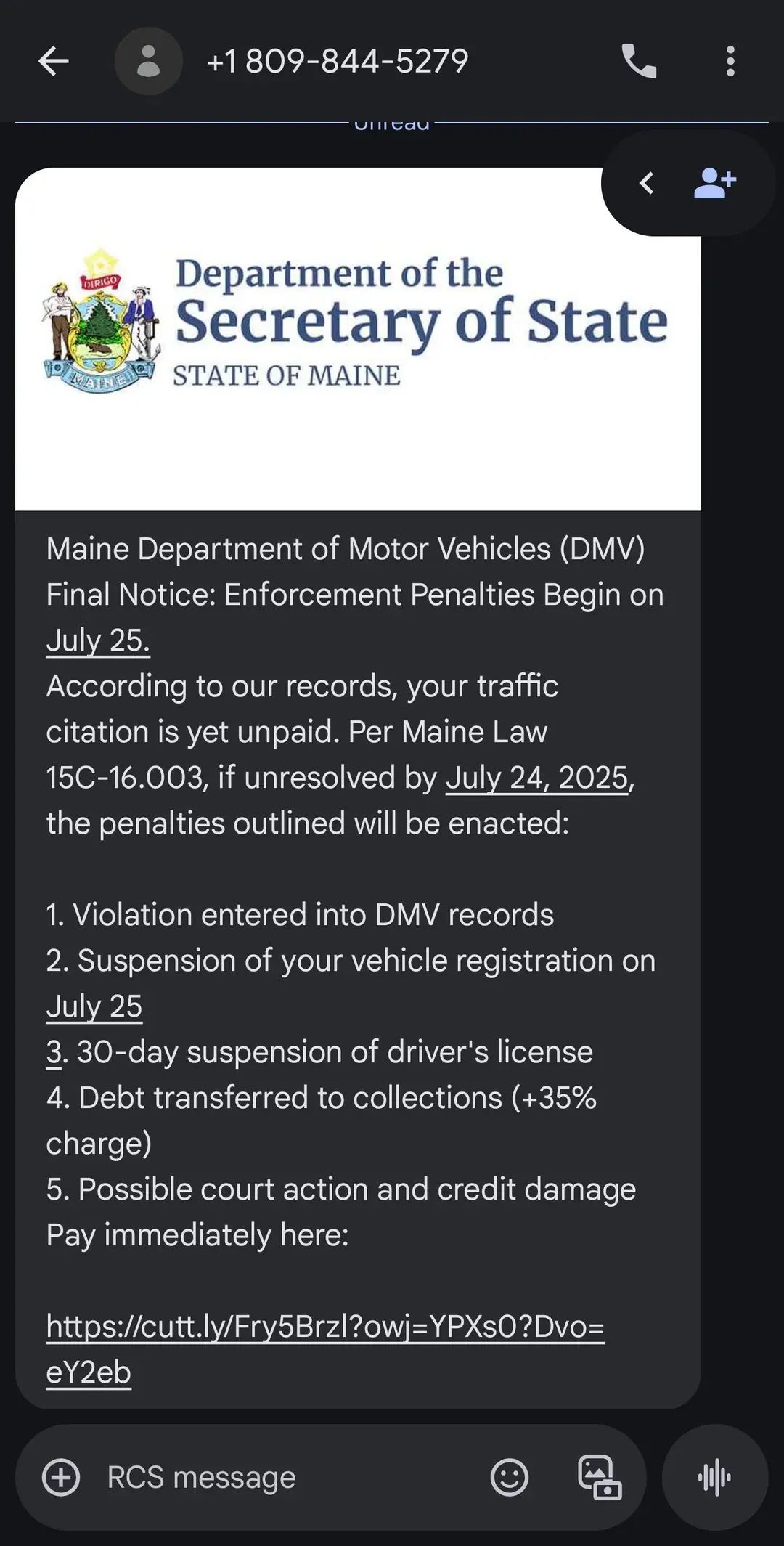Go back to the conversations list

(x=53, y=61)
